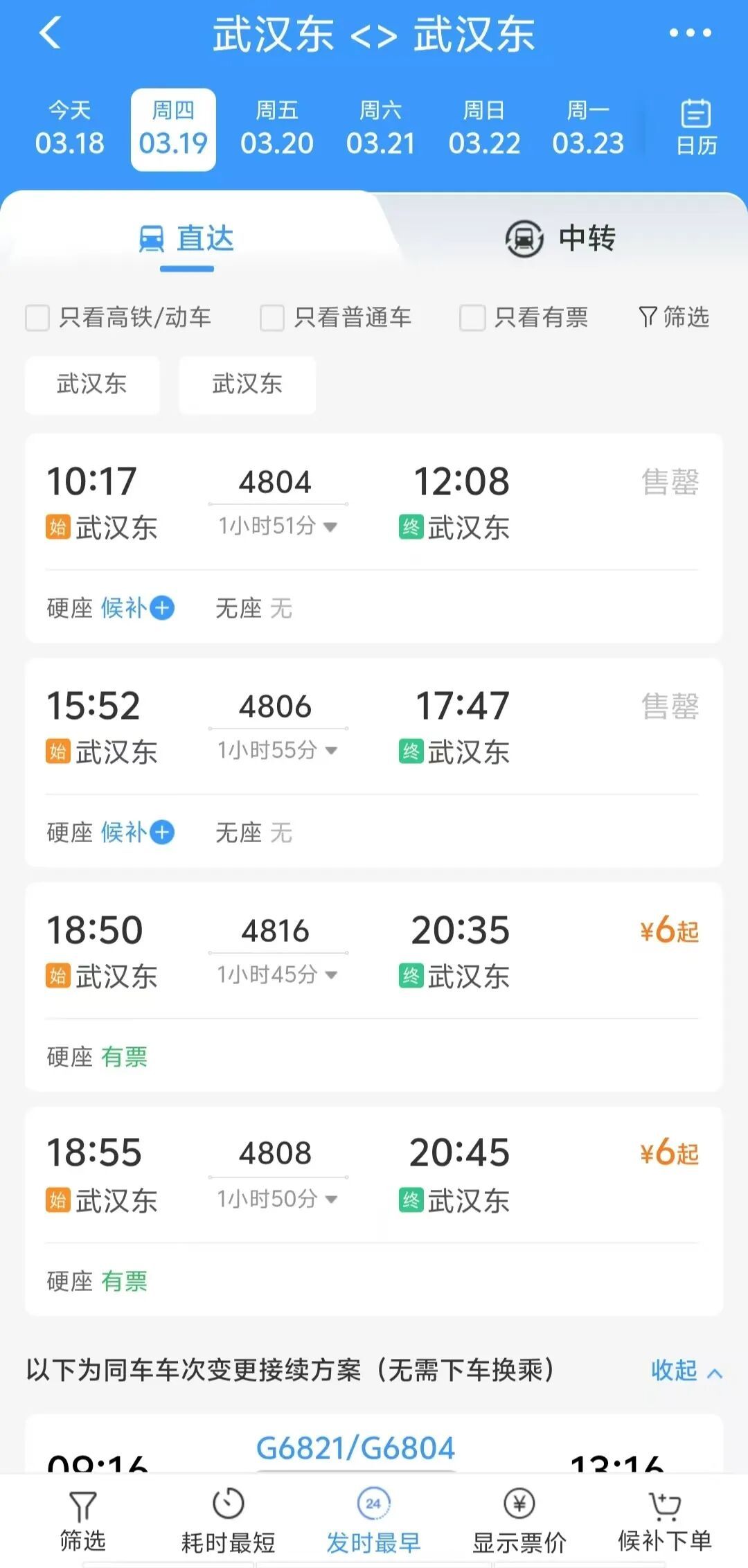Open the 筛选 filter funnel above train list
This screenshot has width=748, height=1568.
point(673,317)
